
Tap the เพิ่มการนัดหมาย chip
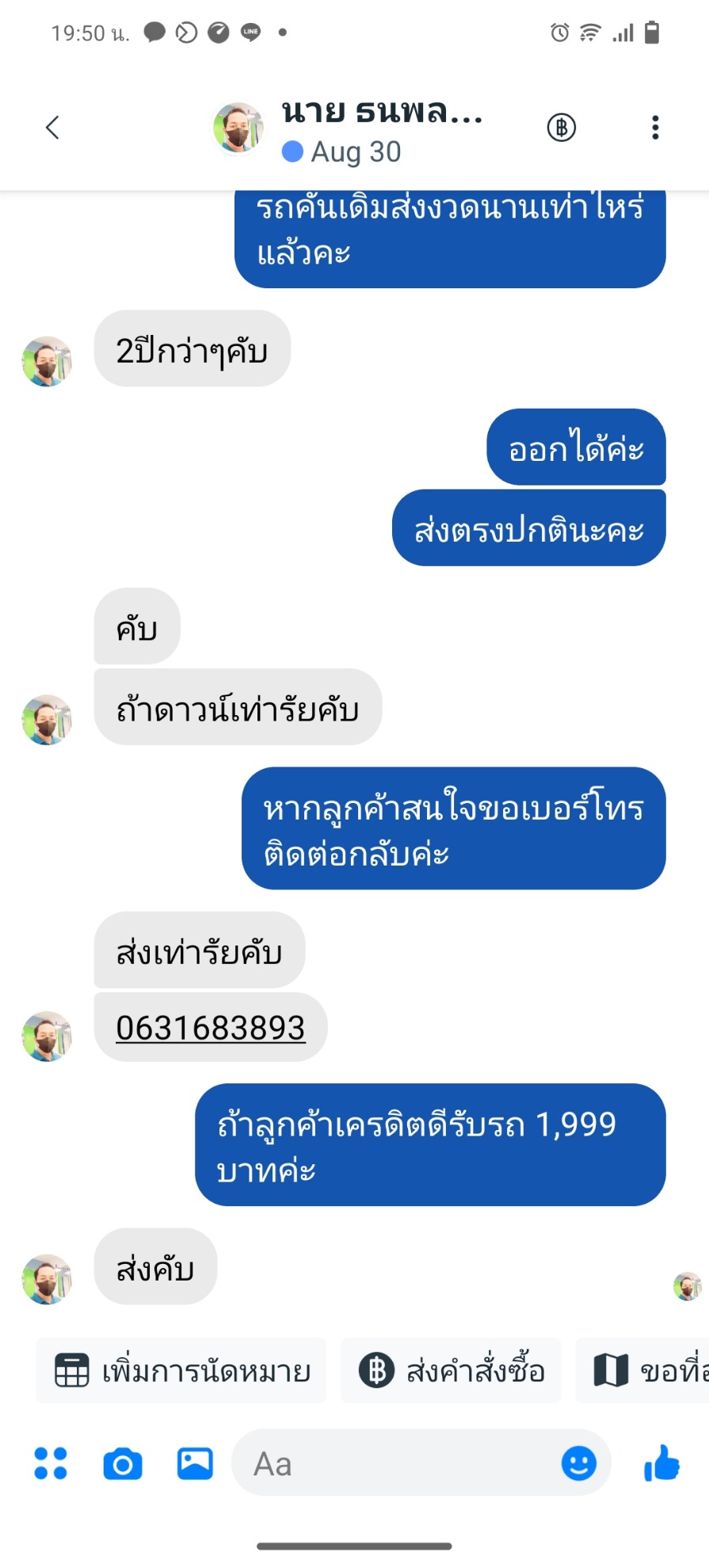click(x=181, y=1371)
